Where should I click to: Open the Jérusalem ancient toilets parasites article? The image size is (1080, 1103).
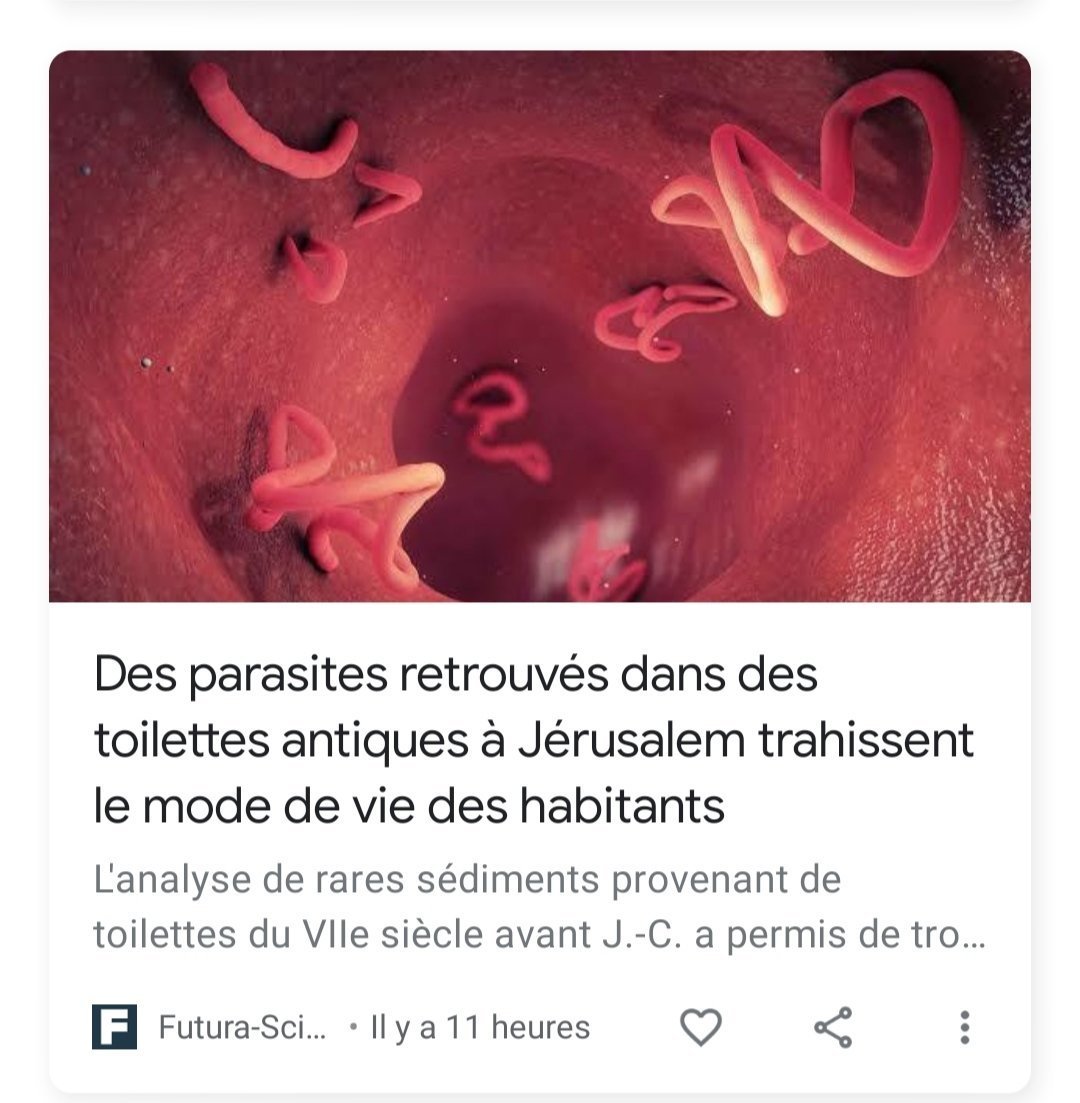pos(533,740)
